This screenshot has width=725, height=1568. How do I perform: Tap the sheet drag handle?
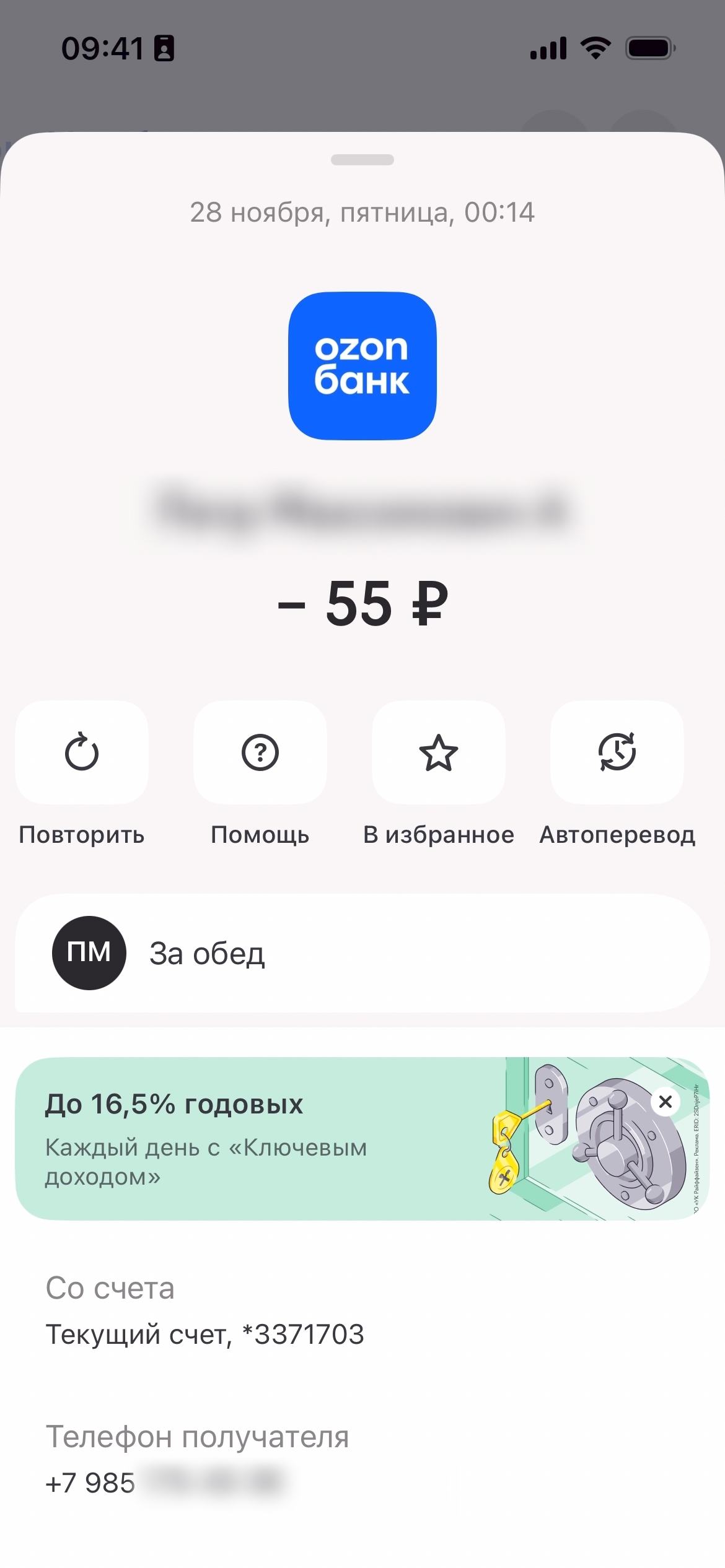pyautogui.click(x=362, y=160)
